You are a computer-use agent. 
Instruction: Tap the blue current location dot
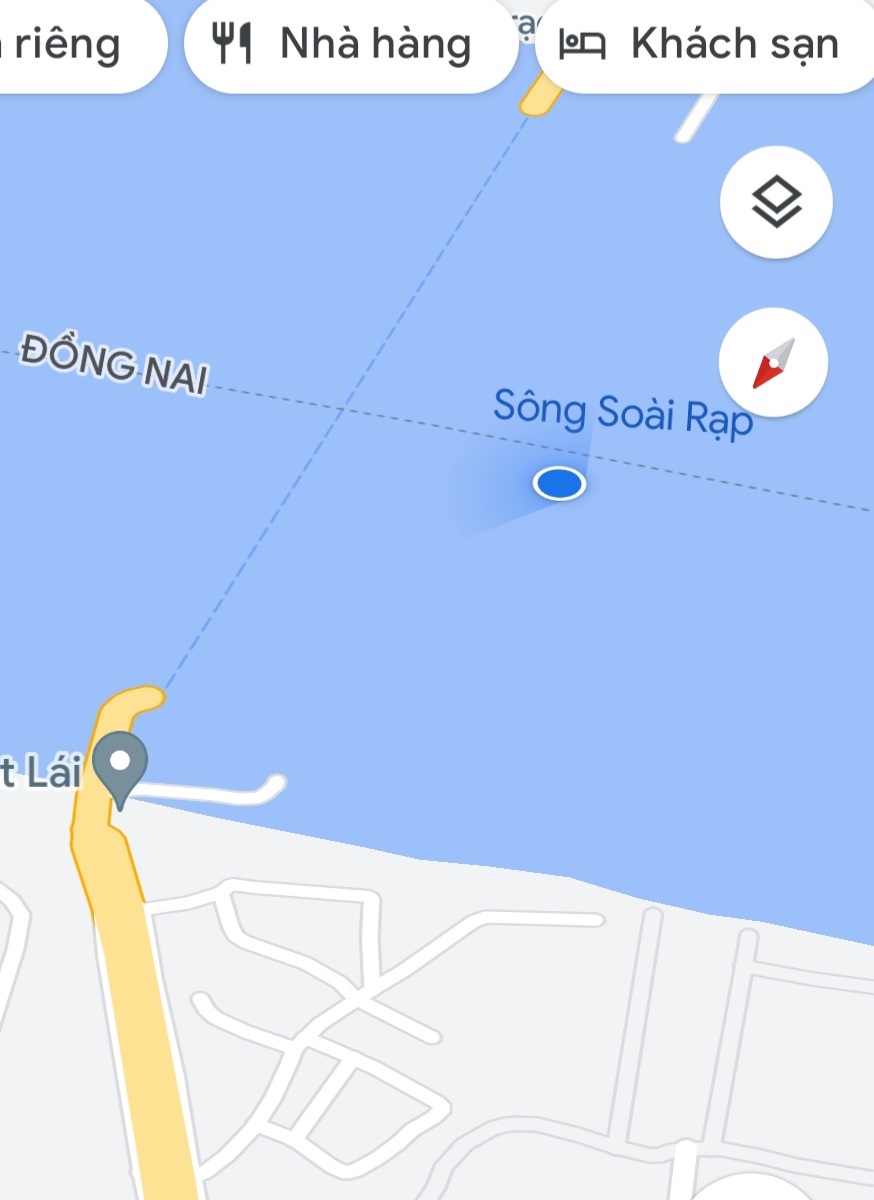click(559, 484)
